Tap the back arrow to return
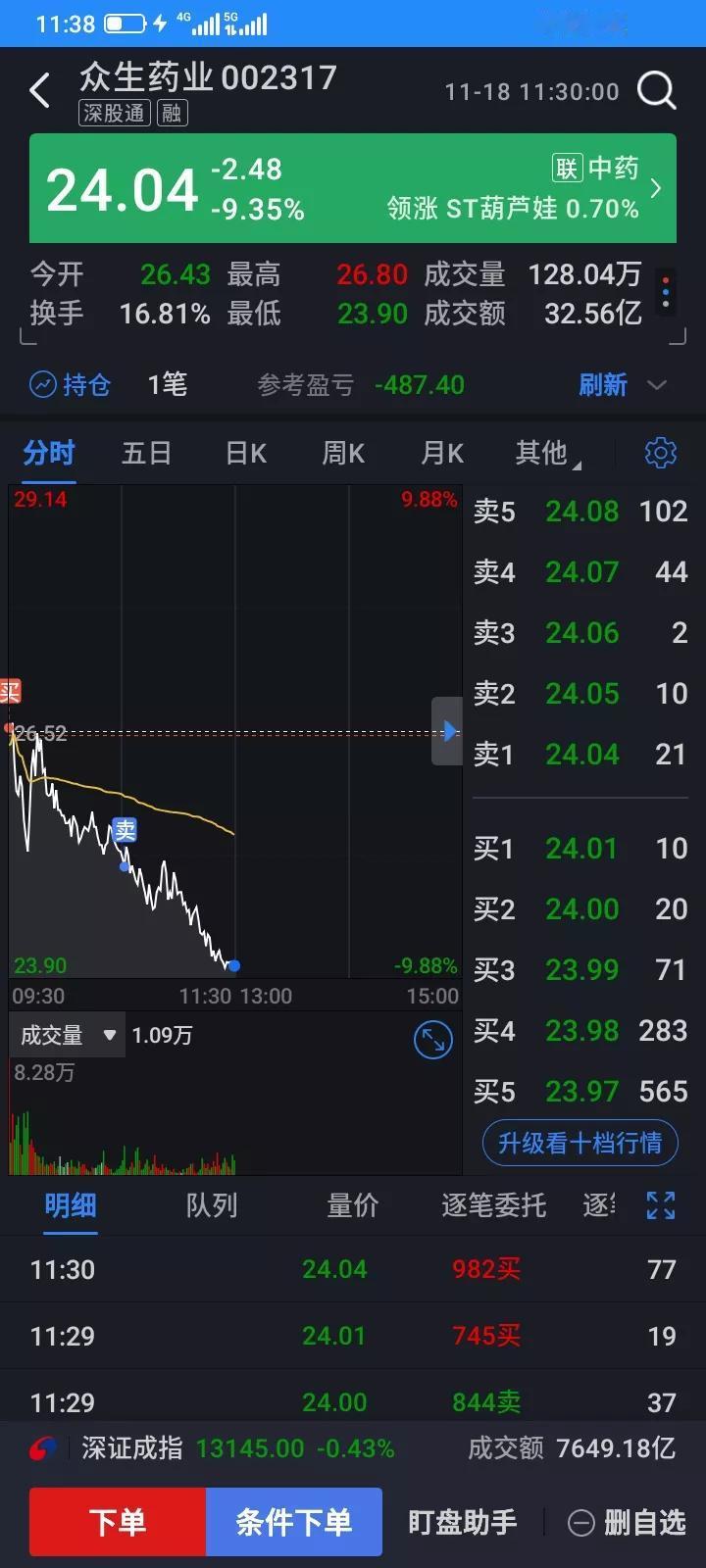706x1568 pixels. point(39,90)
